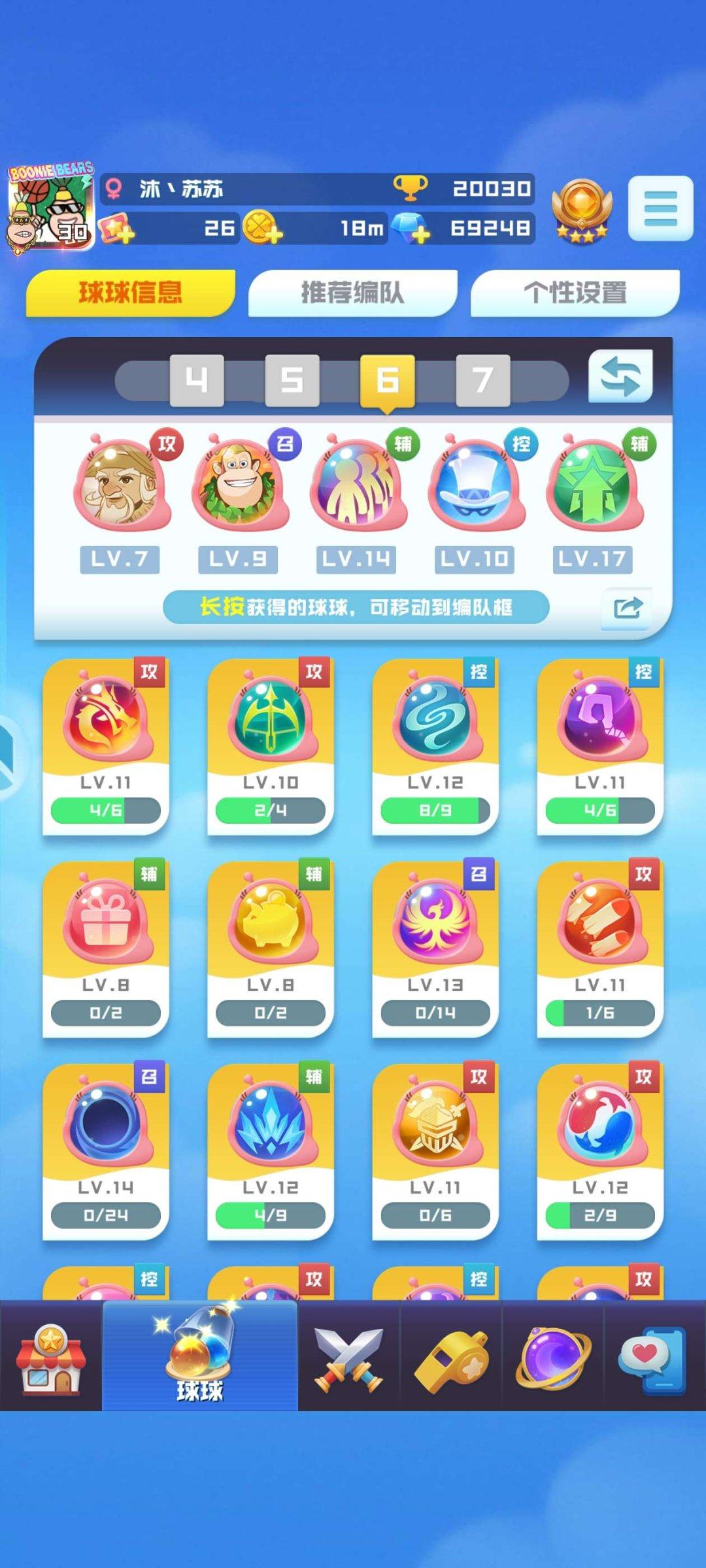The image size is (706, 1568).
Task: Tap the swap arrows icon in team bar
Action: point(620,377)
